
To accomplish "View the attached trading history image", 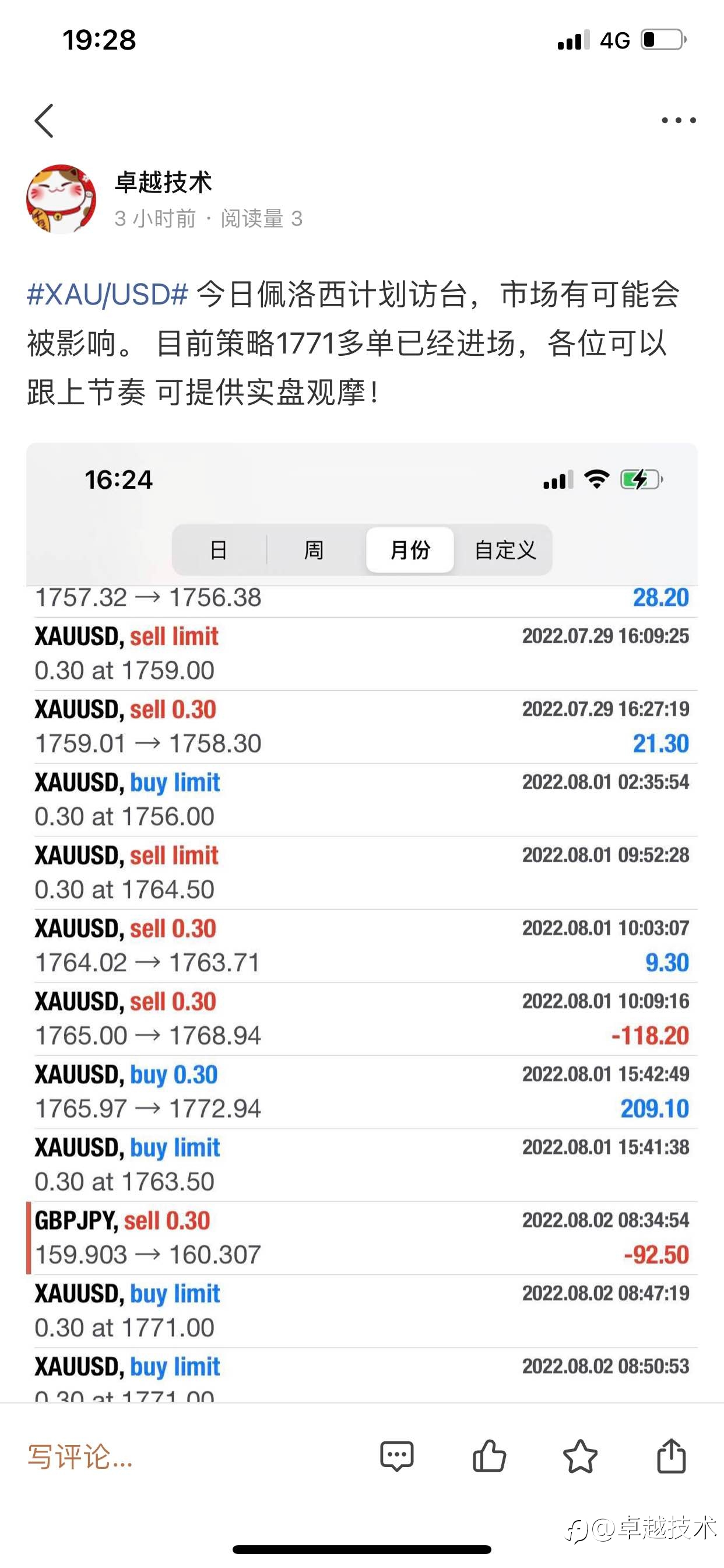I will pyautogui.click(x=362, y=922).
